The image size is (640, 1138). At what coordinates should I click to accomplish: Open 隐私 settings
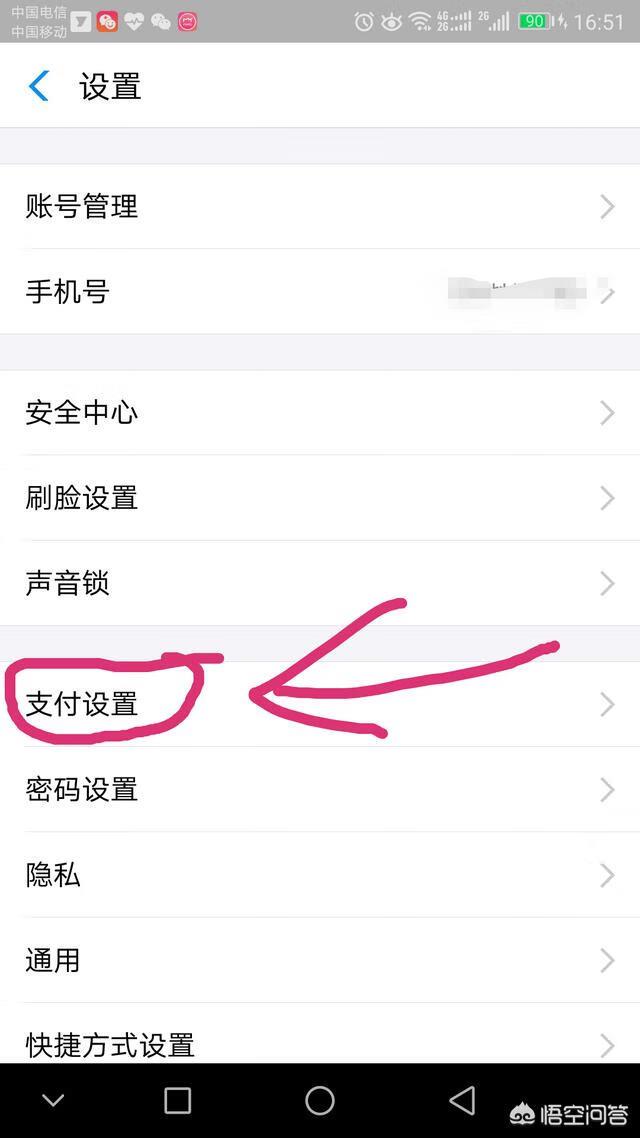point(320,875)
